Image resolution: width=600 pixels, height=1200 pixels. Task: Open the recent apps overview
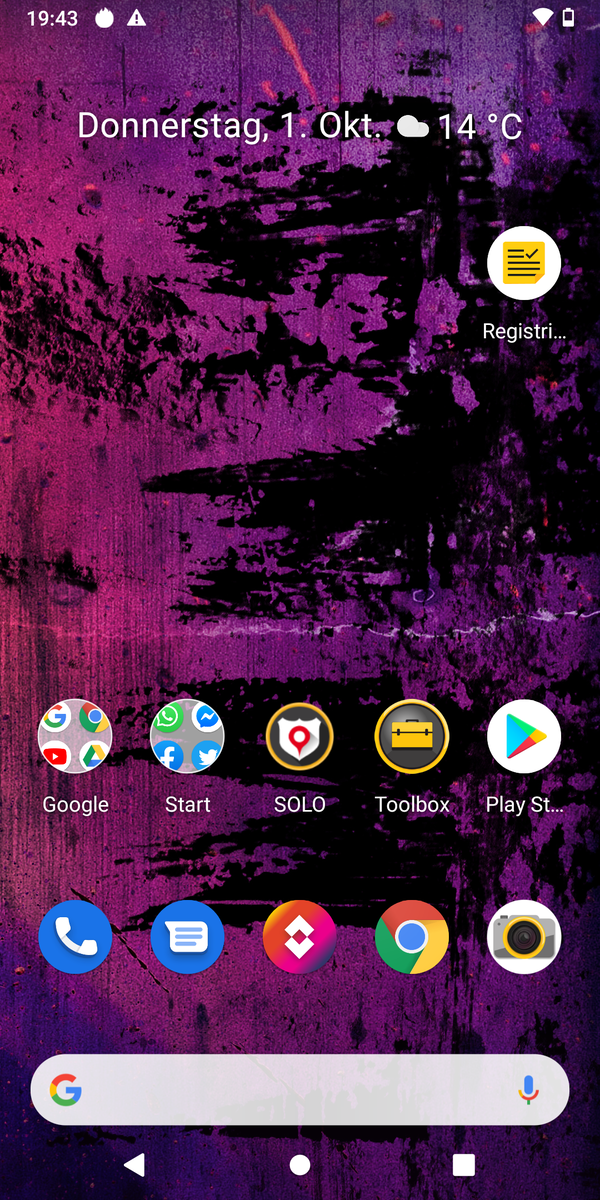point(463,1164)
